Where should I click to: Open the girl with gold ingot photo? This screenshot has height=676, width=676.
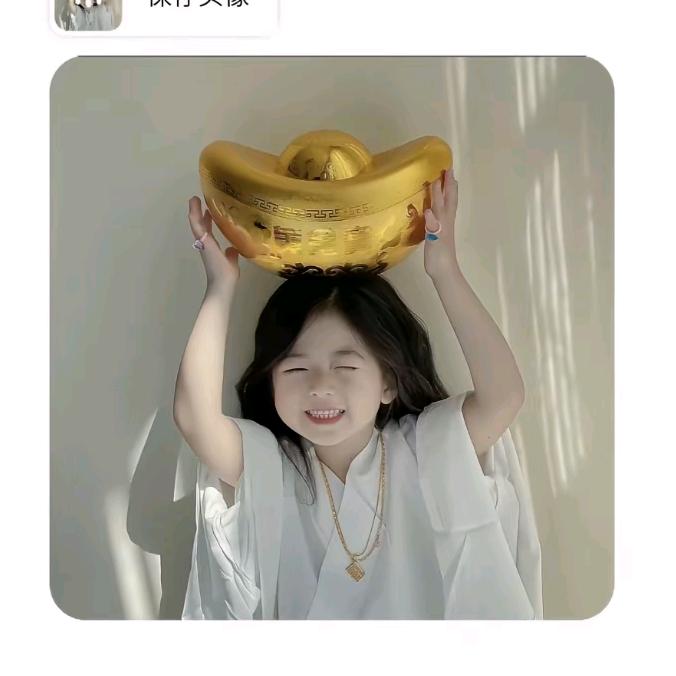[332, 337]
